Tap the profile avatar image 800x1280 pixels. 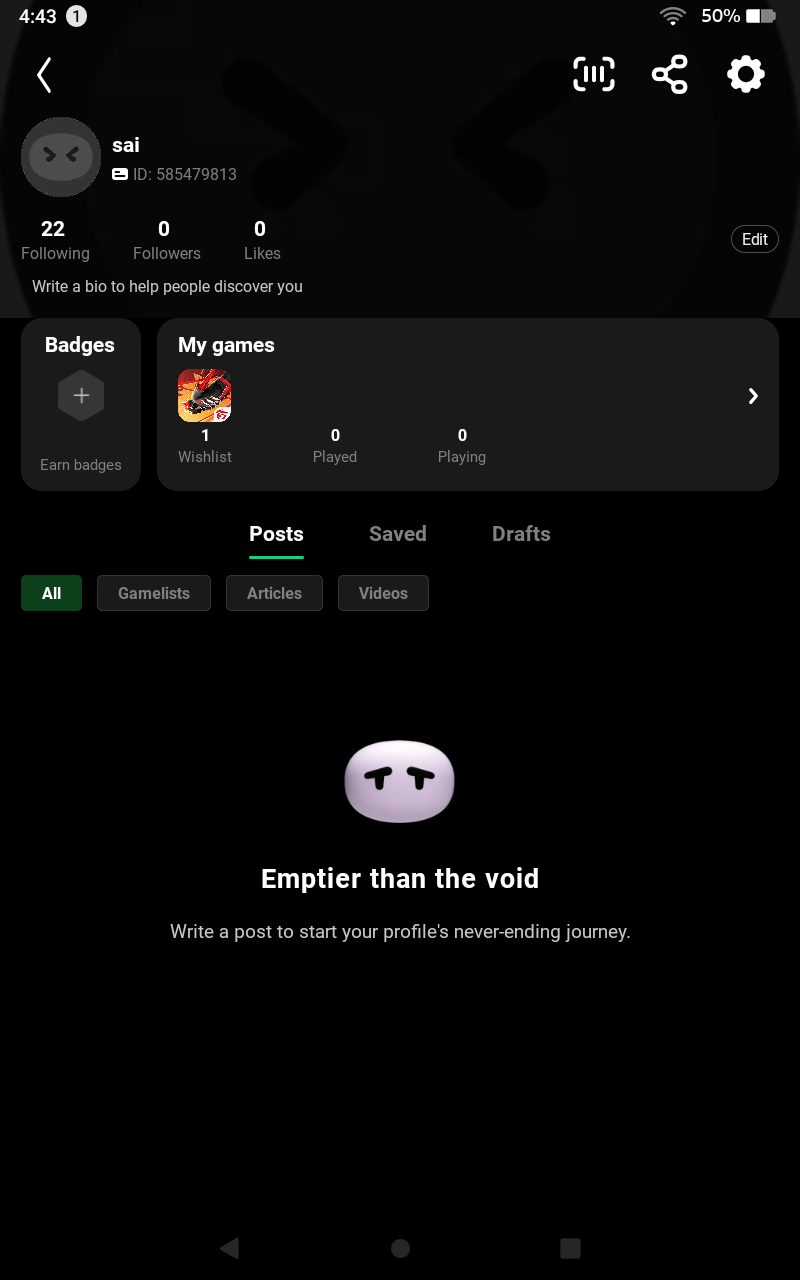tap(61, 157)
